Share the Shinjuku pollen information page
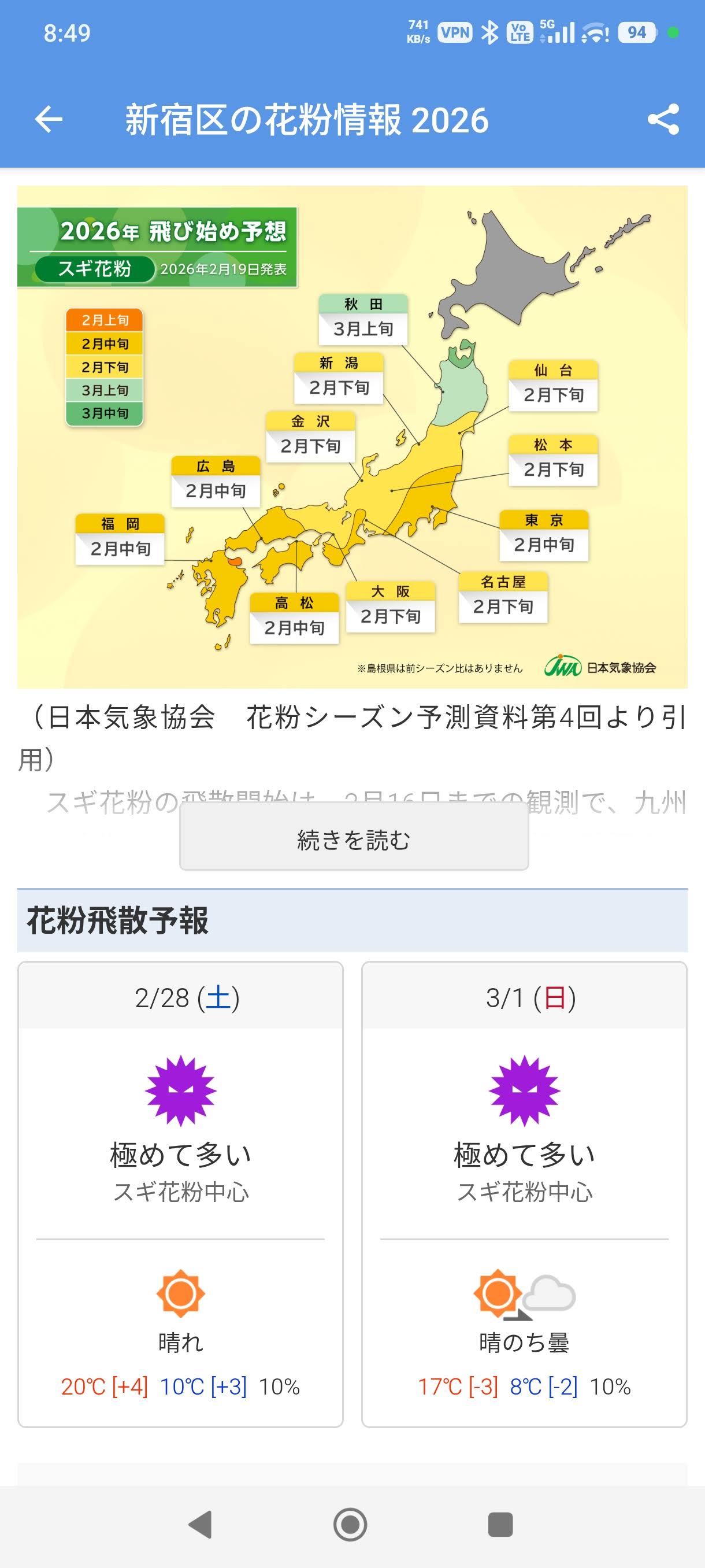The height and width of the screenshot is (1568, 705). [662, 119]
